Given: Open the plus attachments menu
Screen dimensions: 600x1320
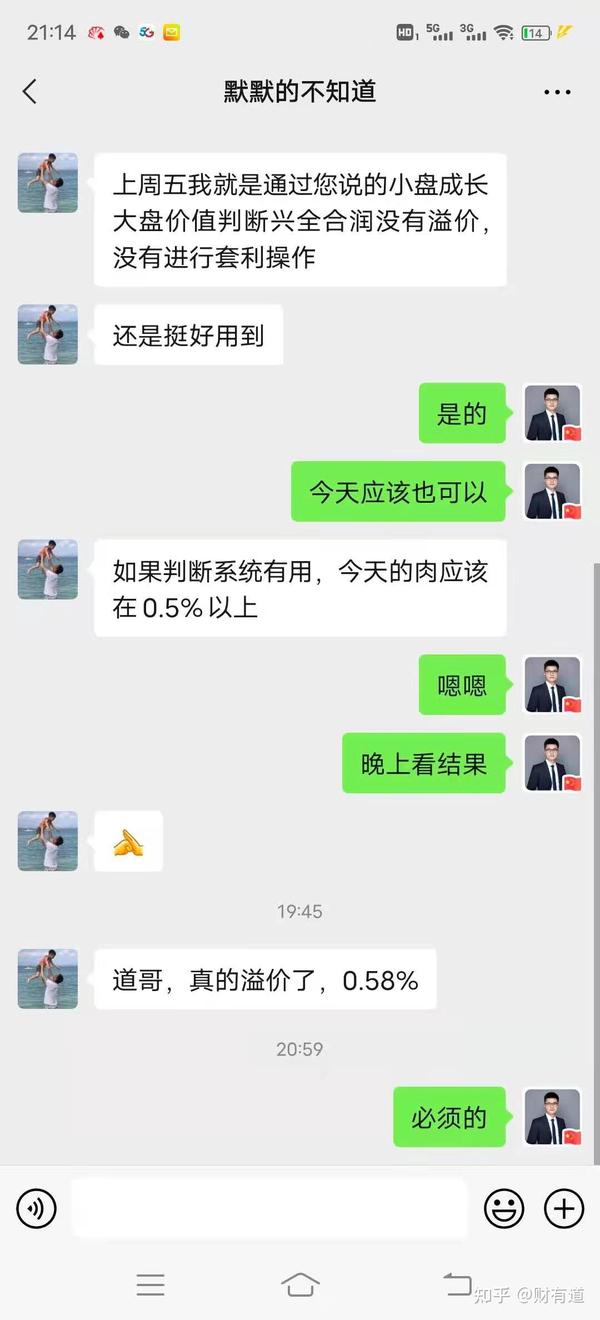Looking at the screenshot, I should click(563, 1209).
